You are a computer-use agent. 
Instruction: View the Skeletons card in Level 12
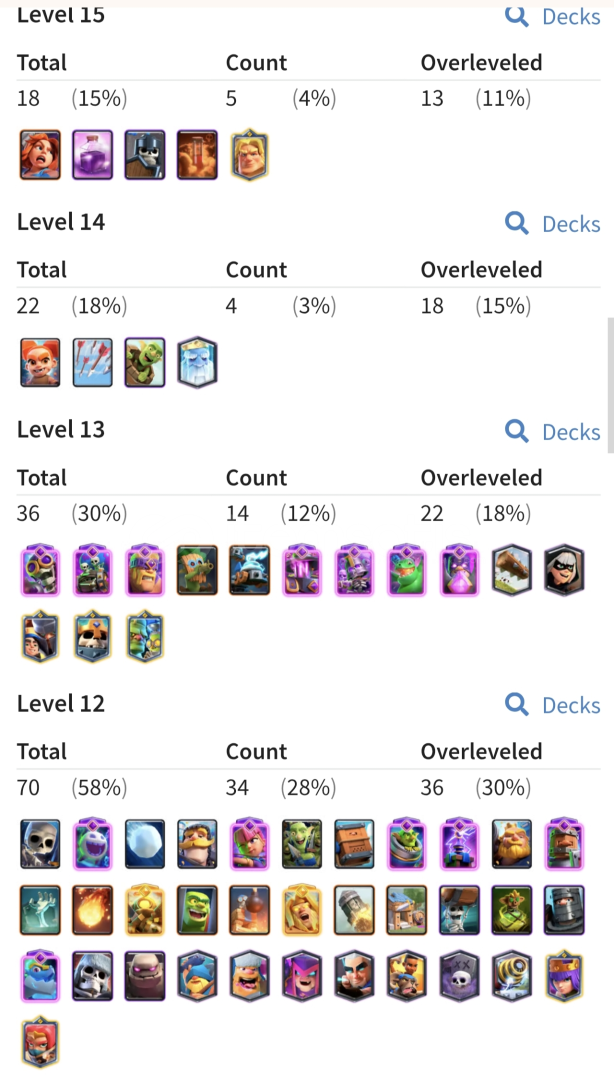(x=41, y=844)
